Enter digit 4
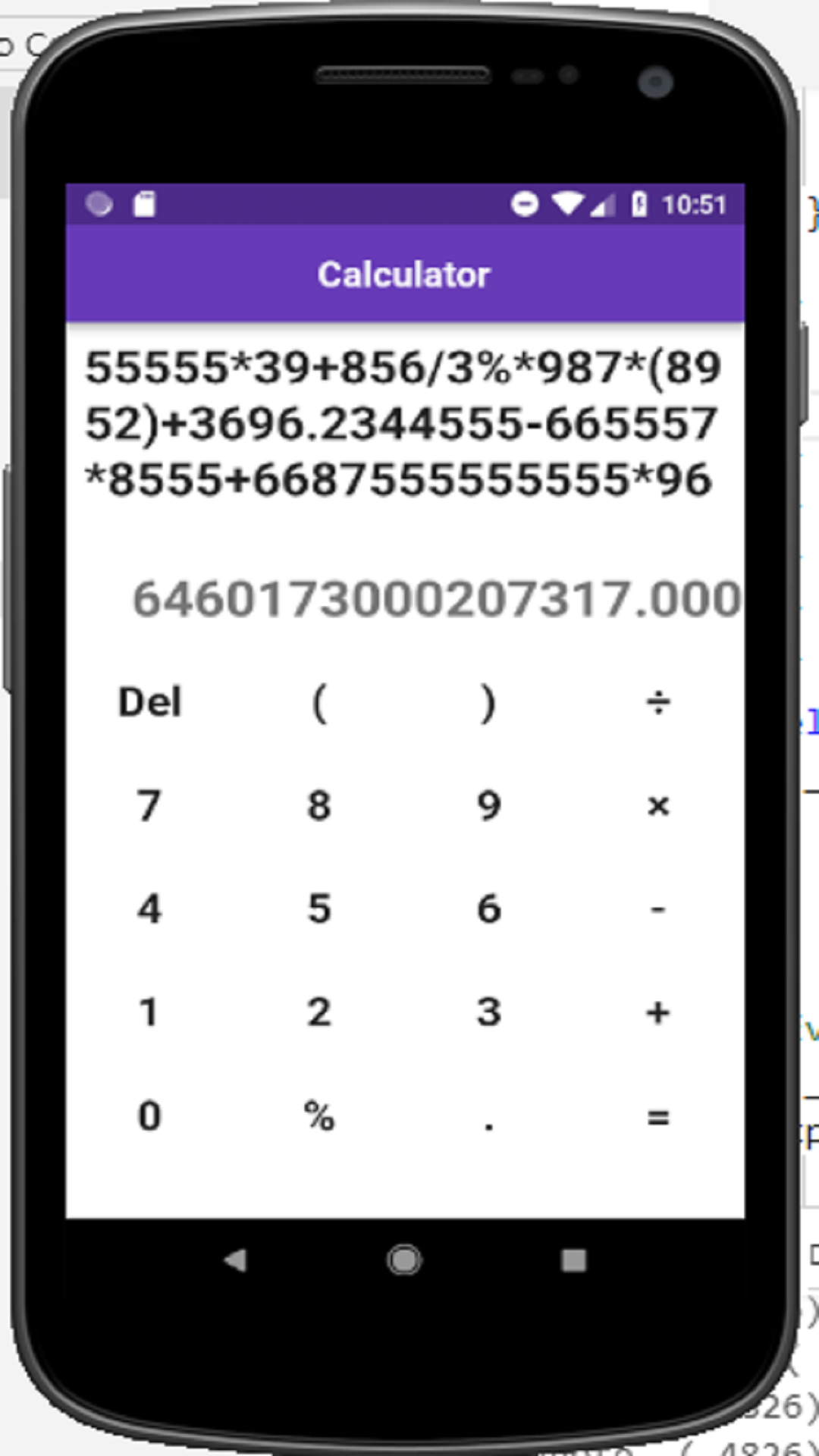Viewport: 819px width, 1456px height. (x=150, y=908)
